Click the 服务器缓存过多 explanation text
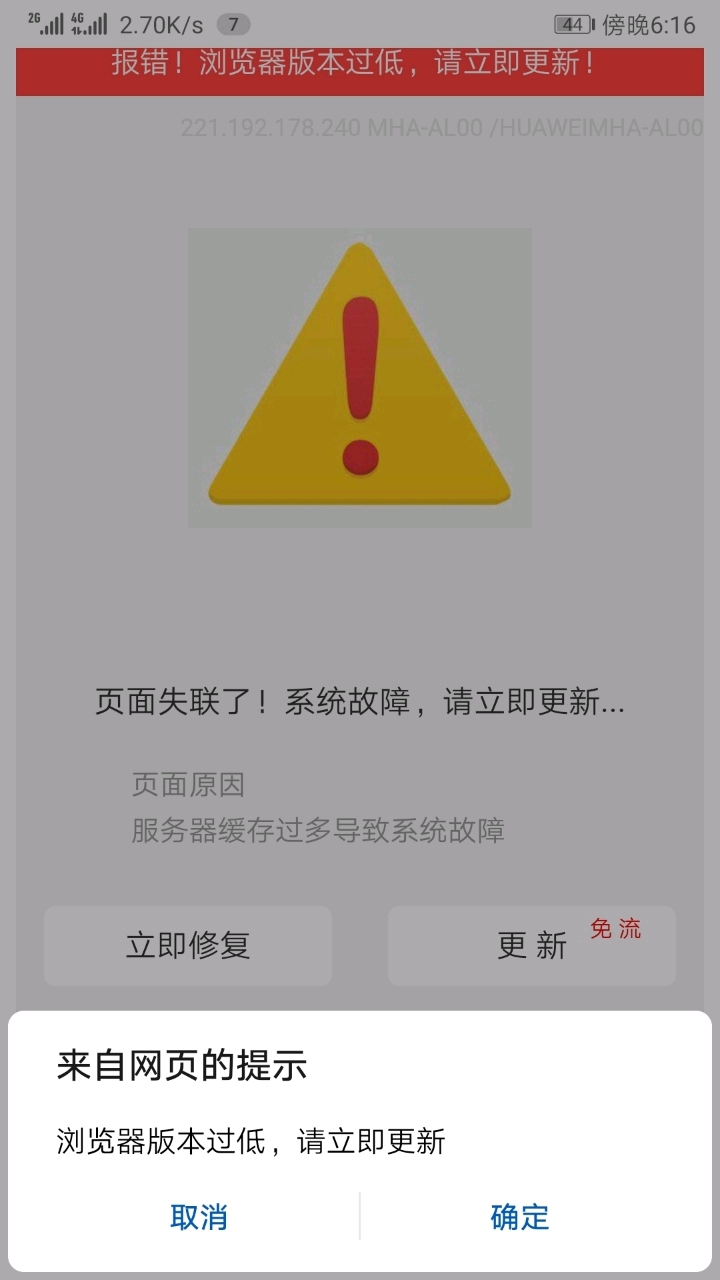Viewport: 720px width, 1280px height. pyautogui.click(x=320, y=830)
